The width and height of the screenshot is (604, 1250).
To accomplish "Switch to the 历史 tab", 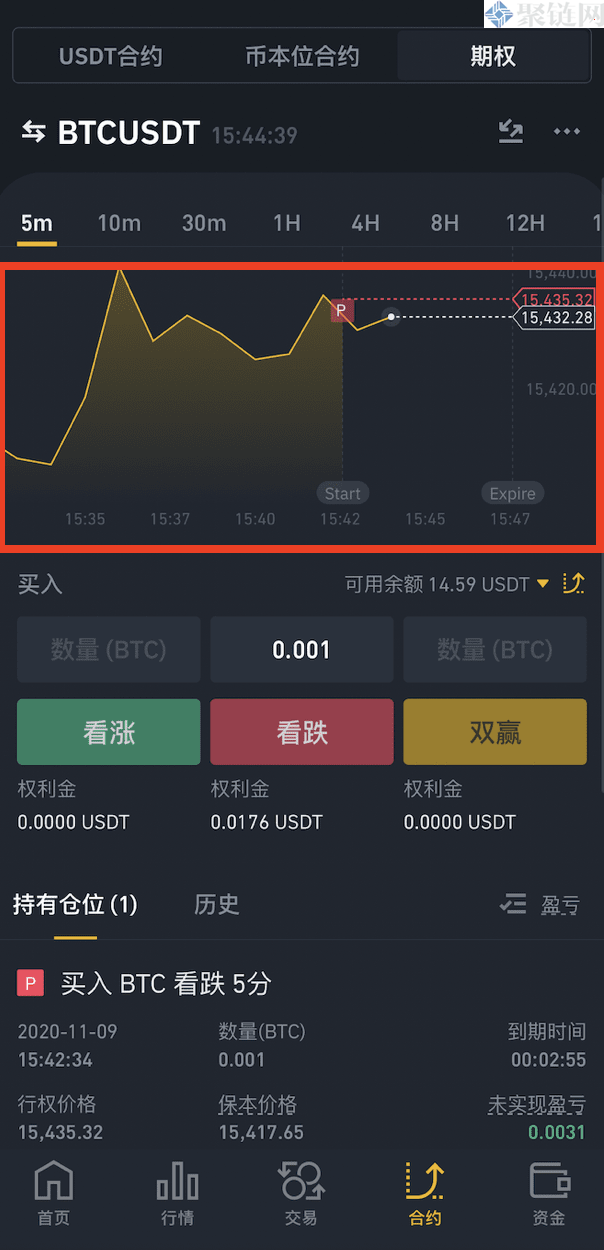I will coord(216,905).
